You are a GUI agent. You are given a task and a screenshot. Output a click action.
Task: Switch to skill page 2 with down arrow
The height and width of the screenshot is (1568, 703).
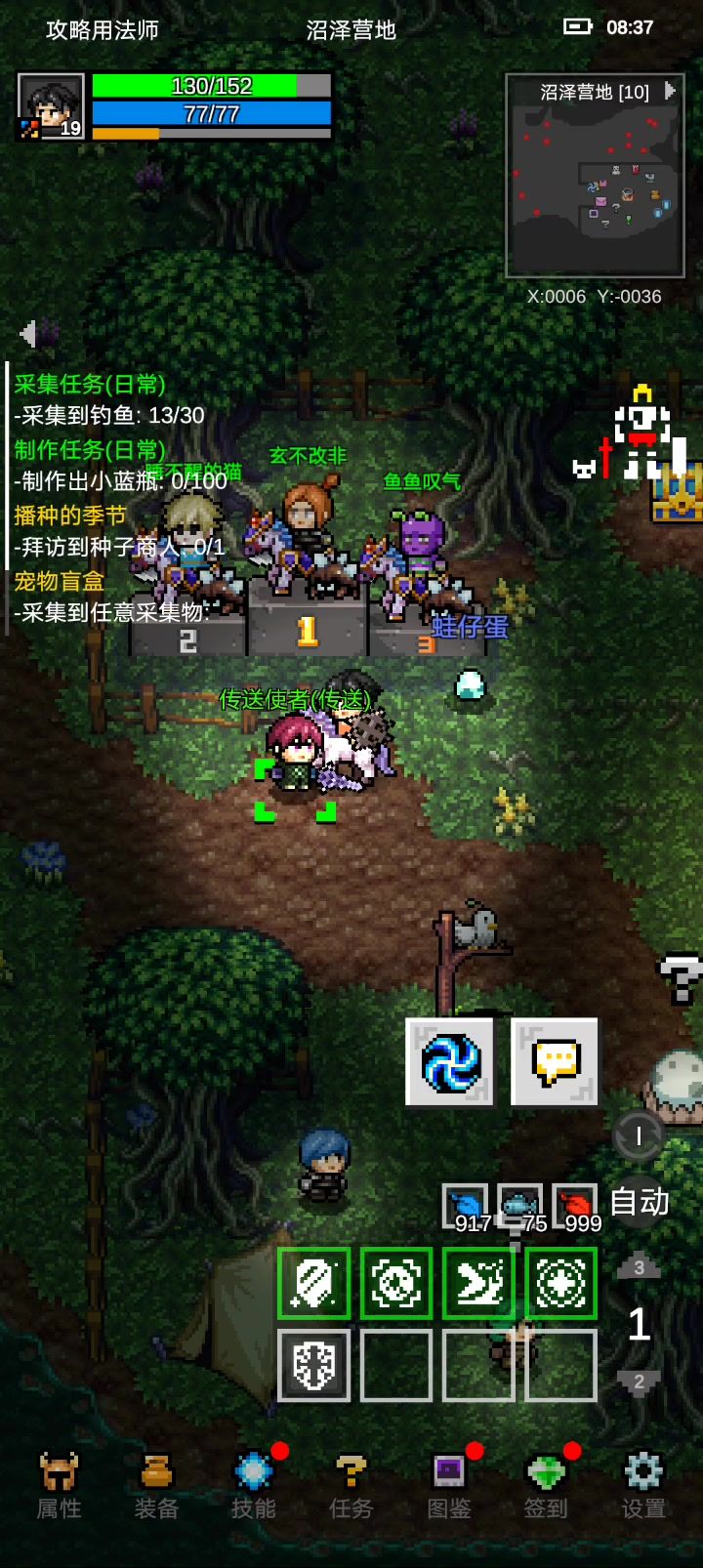(x=639, y=1382)
